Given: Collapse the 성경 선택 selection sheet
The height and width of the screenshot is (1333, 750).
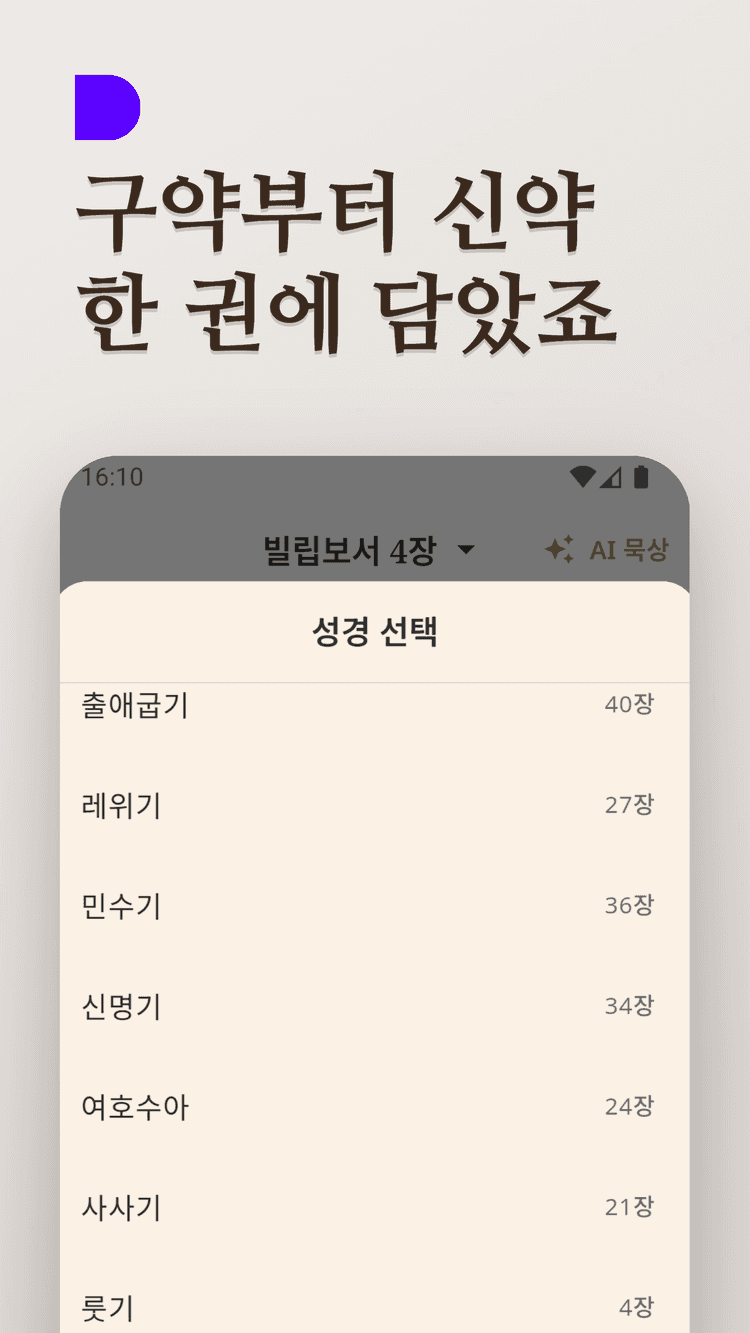Looking at the screenshot, I should click(x=375, y=630).
